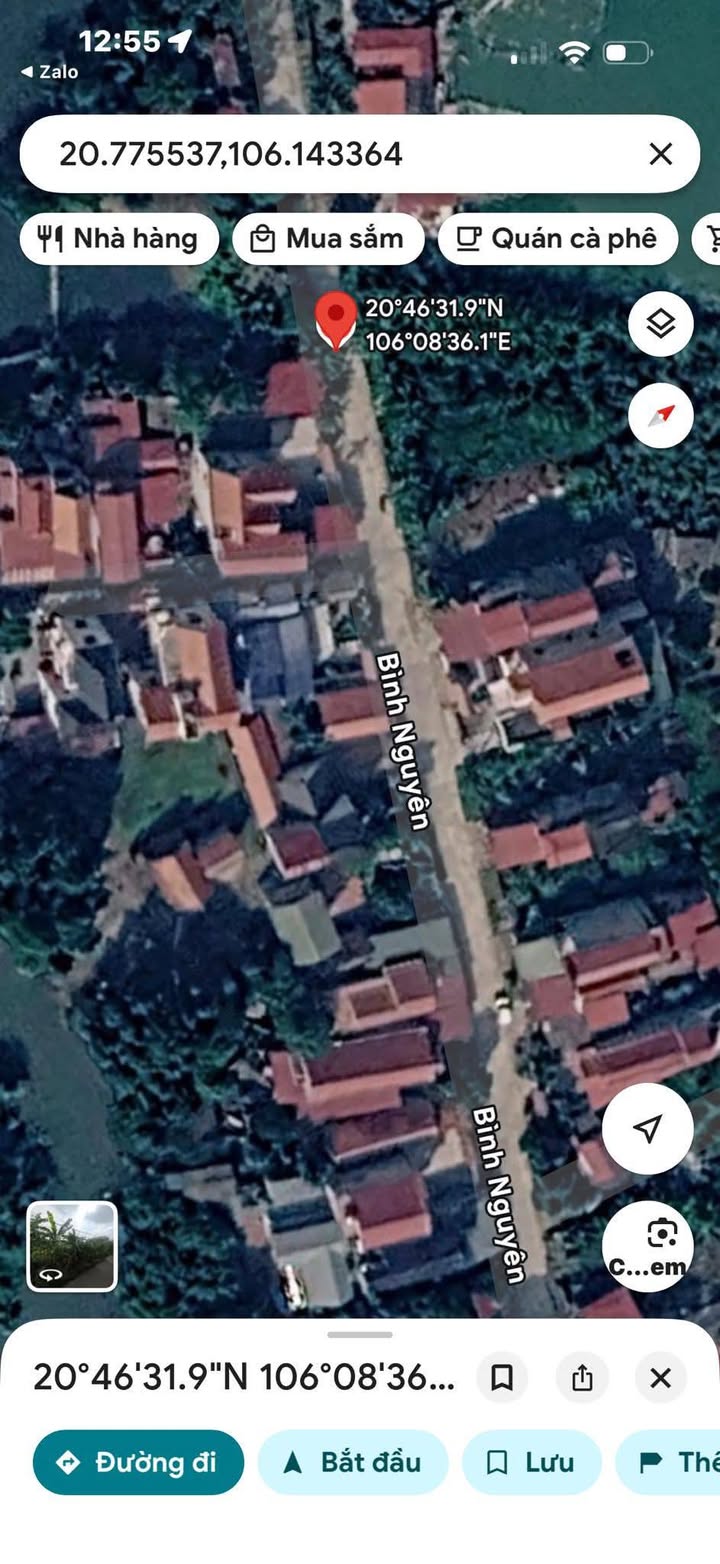Center map on my location

pos(648,1128)
